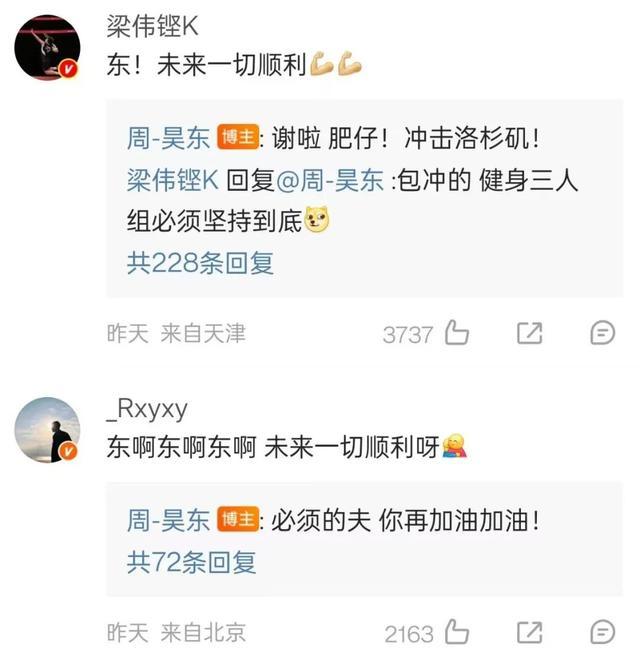640x656 pixels.
Task: Tap the username _Rxyxy above the comment
Action: pos(146,410)
